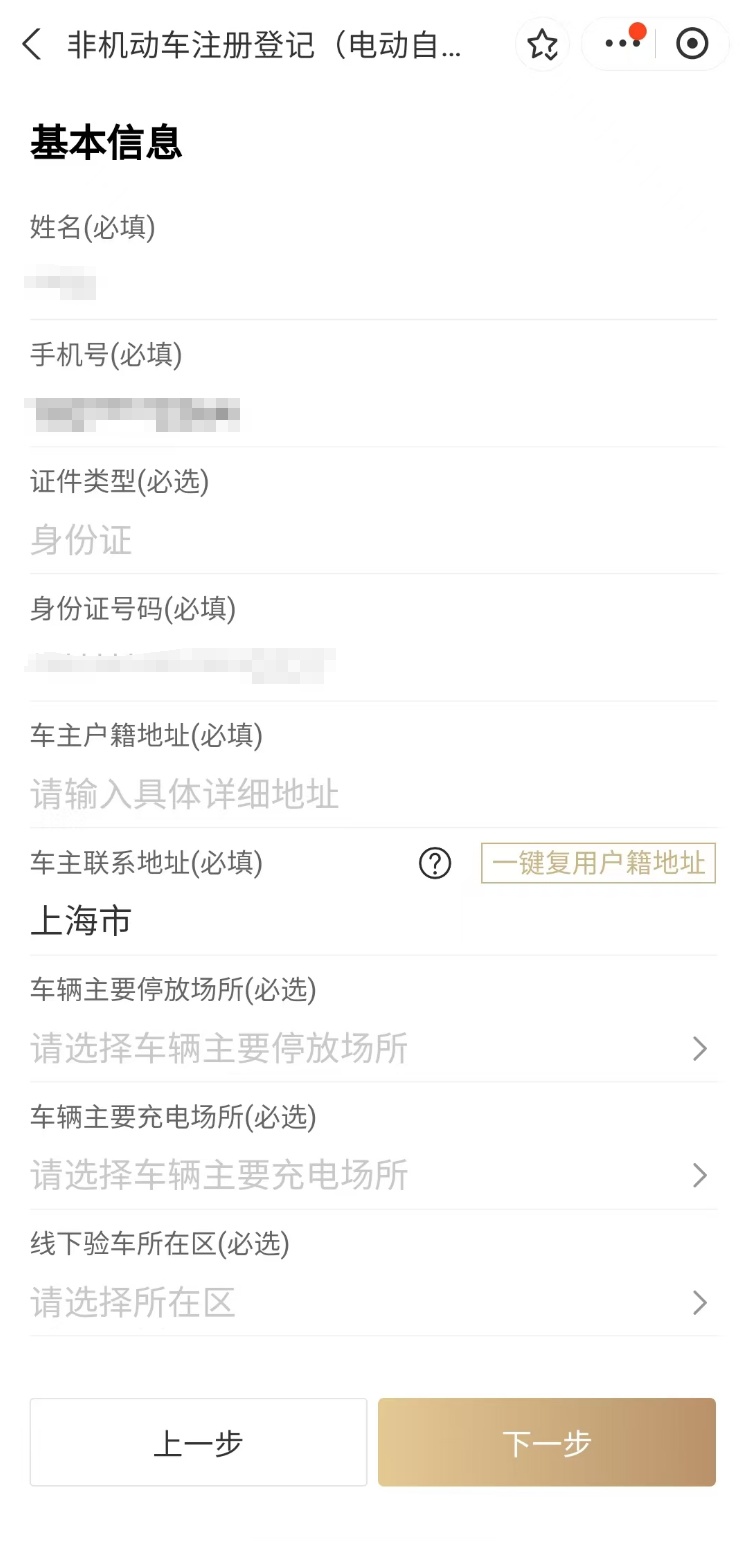
Task: Favorite this mini program with the star
Action: coord(542,44)
